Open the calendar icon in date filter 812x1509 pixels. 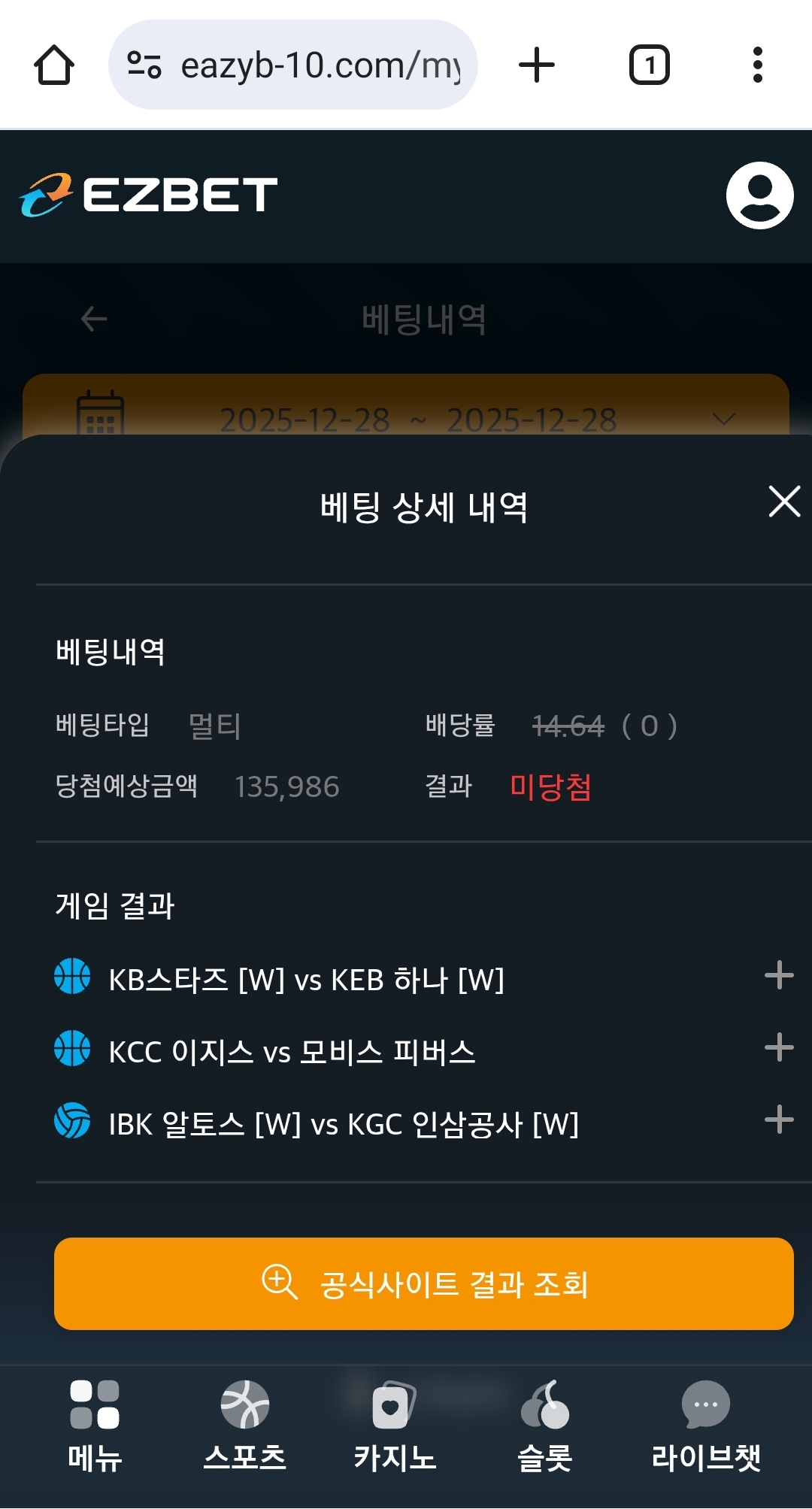pyautogui.click(x=100, y=419)
